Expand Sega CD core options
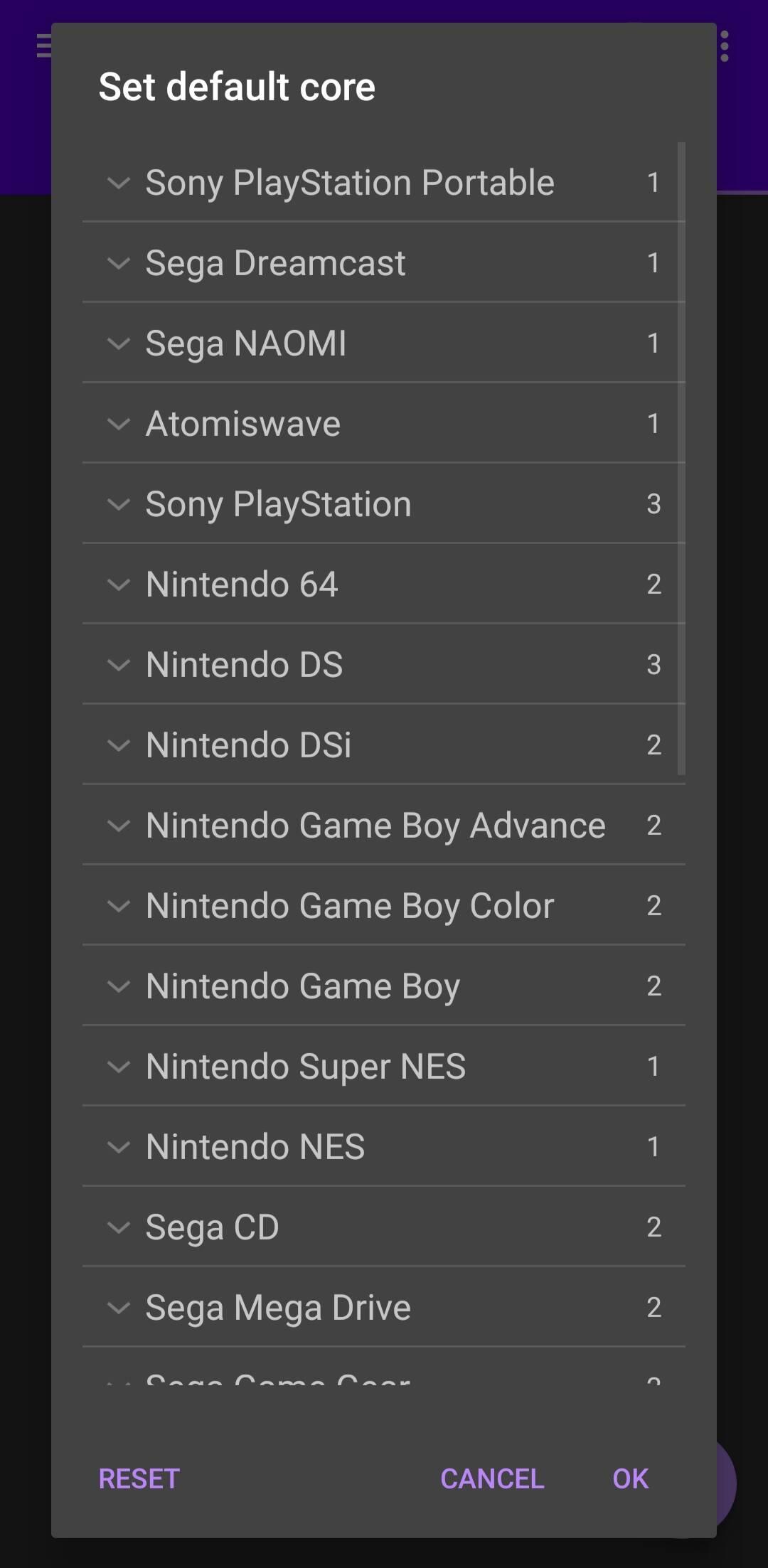This screenshot has height=1568, width=768. click(x=384, y=1227)
